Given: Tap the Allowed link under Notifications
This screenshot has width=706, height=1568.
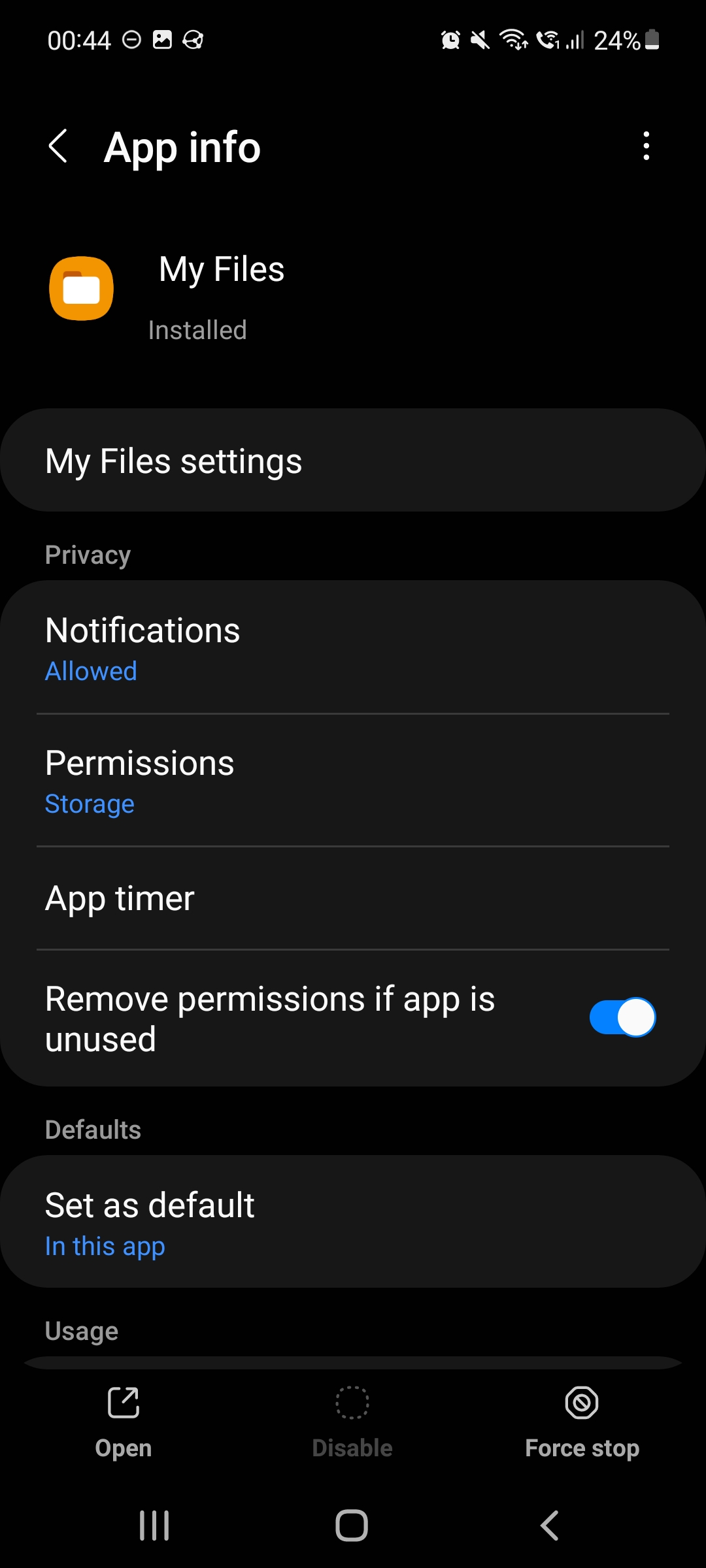Looking at the screenshot, I should pyautogui.click(x=90, y=670).
